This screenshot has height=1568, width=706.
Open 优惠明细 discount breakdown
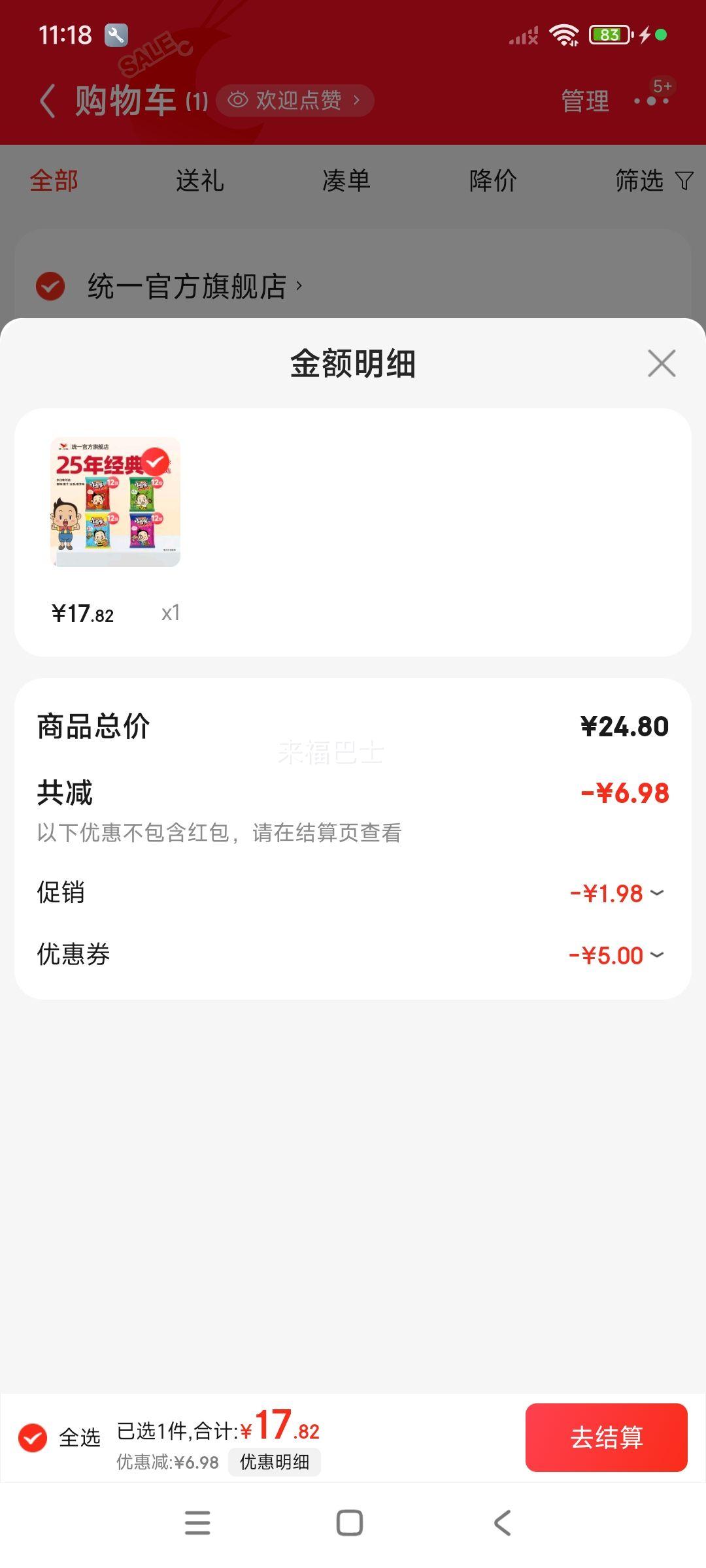click(x=275, y=1462)
